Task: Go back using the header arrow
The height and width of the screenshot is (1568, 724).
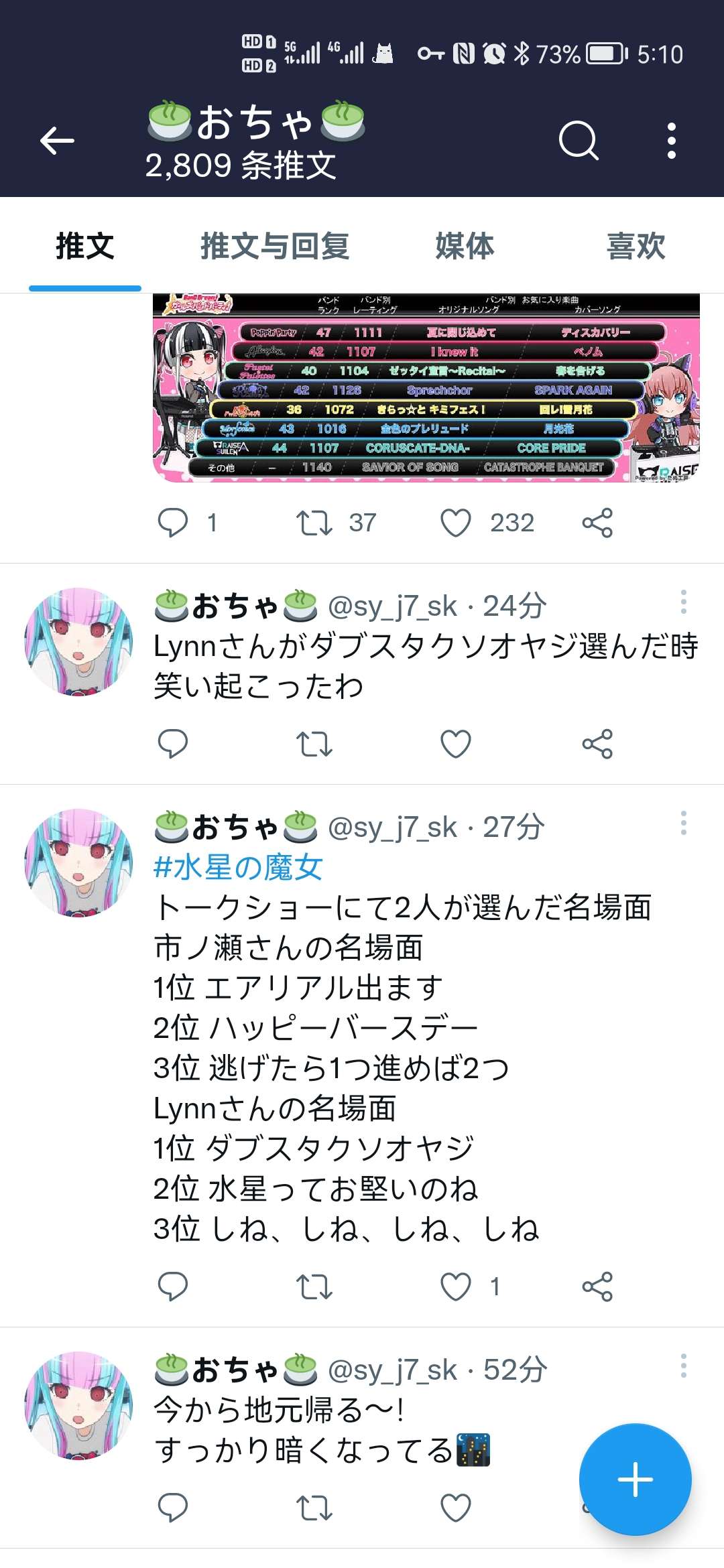Action: point(57,141)
